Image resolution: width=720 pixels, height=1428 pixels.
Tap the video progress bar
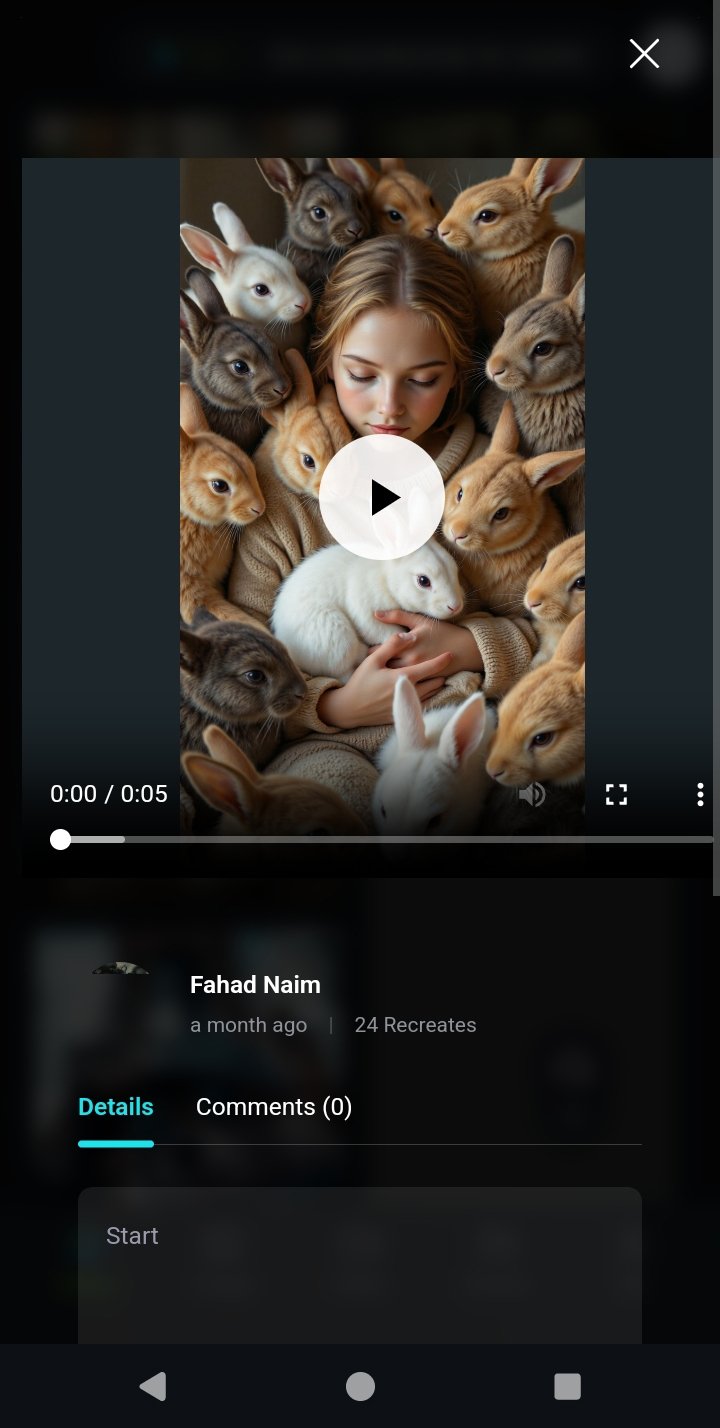(x=385, y=839)
